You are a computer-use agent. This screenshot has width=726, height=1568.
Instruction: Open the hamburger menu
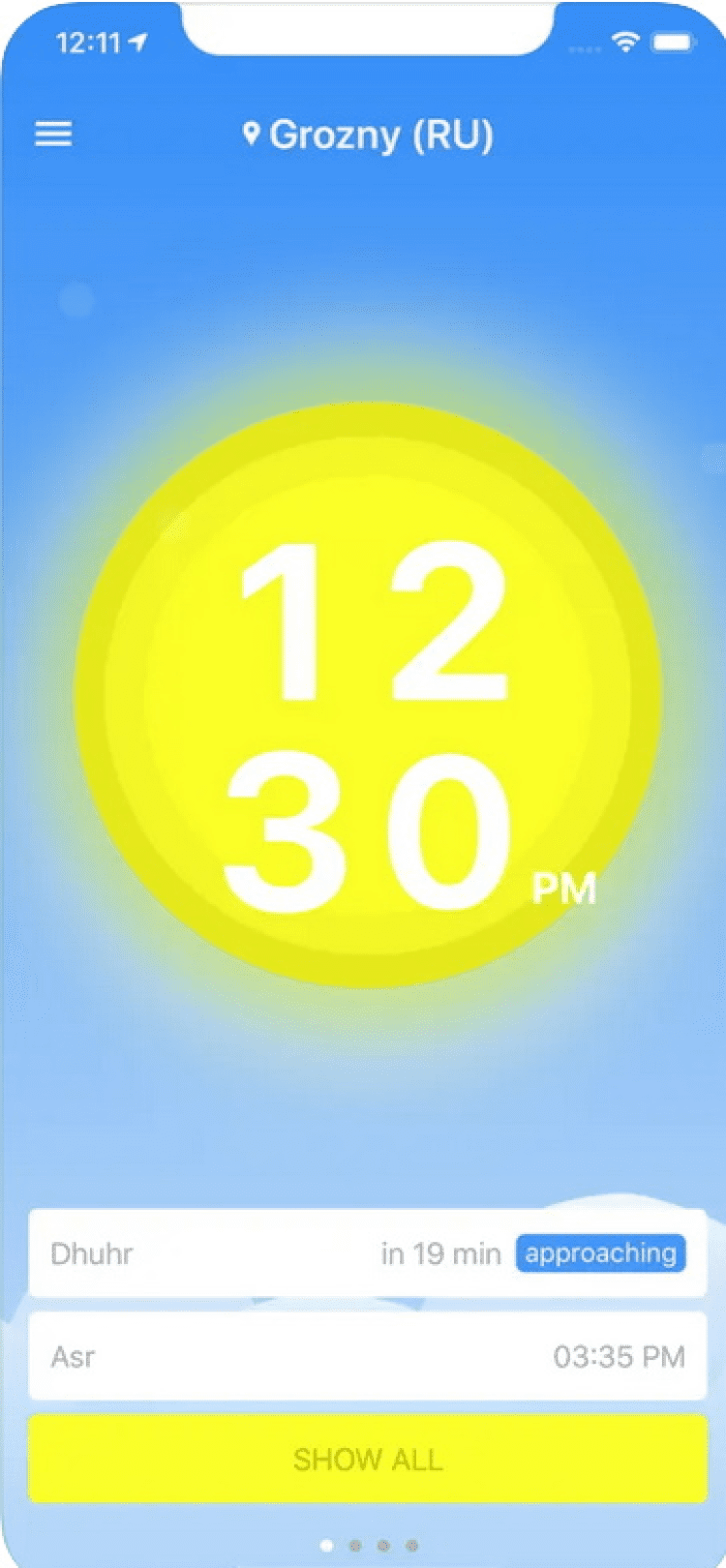54,134
